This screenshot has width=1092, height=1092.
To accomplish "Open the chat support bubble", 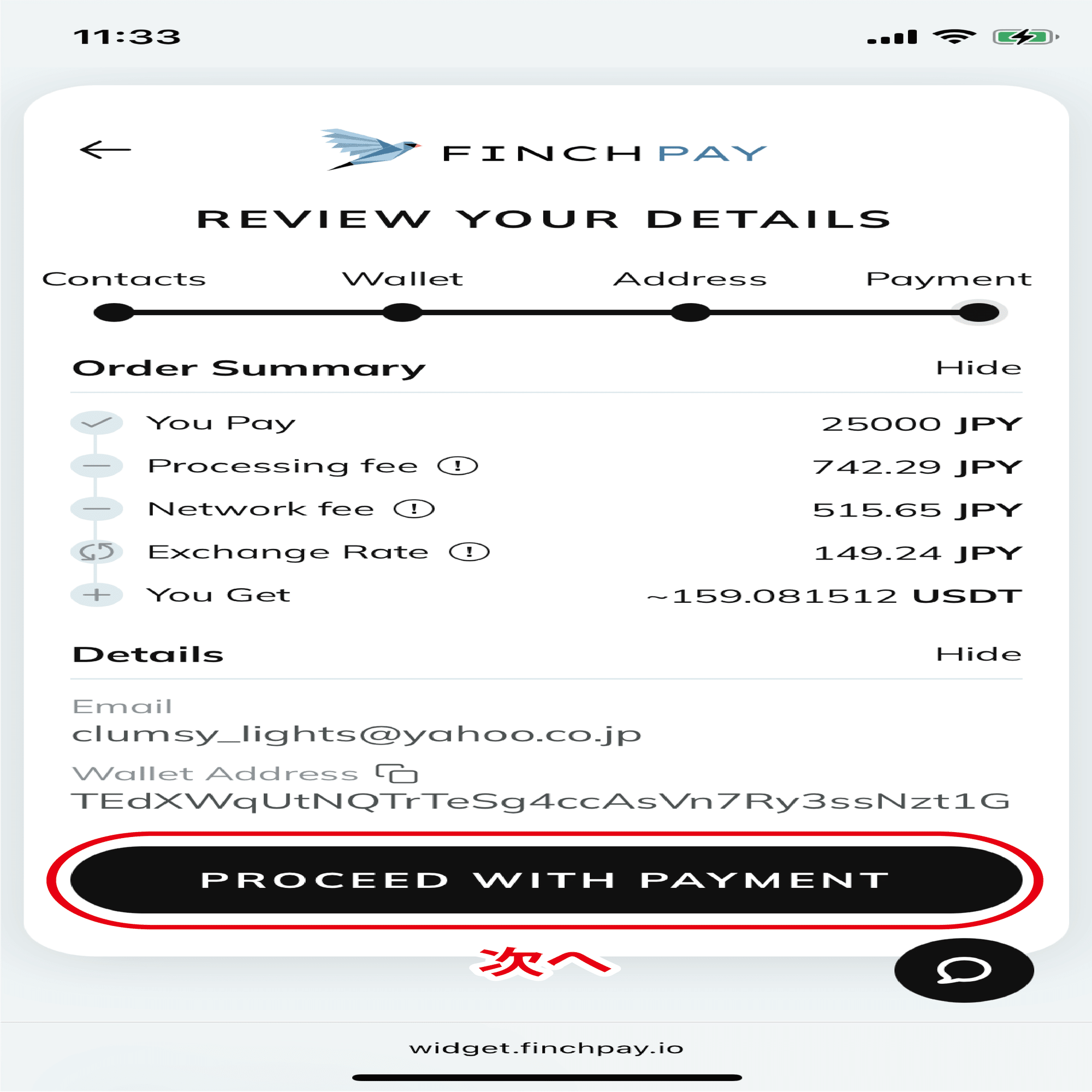I will coord(964,970).
